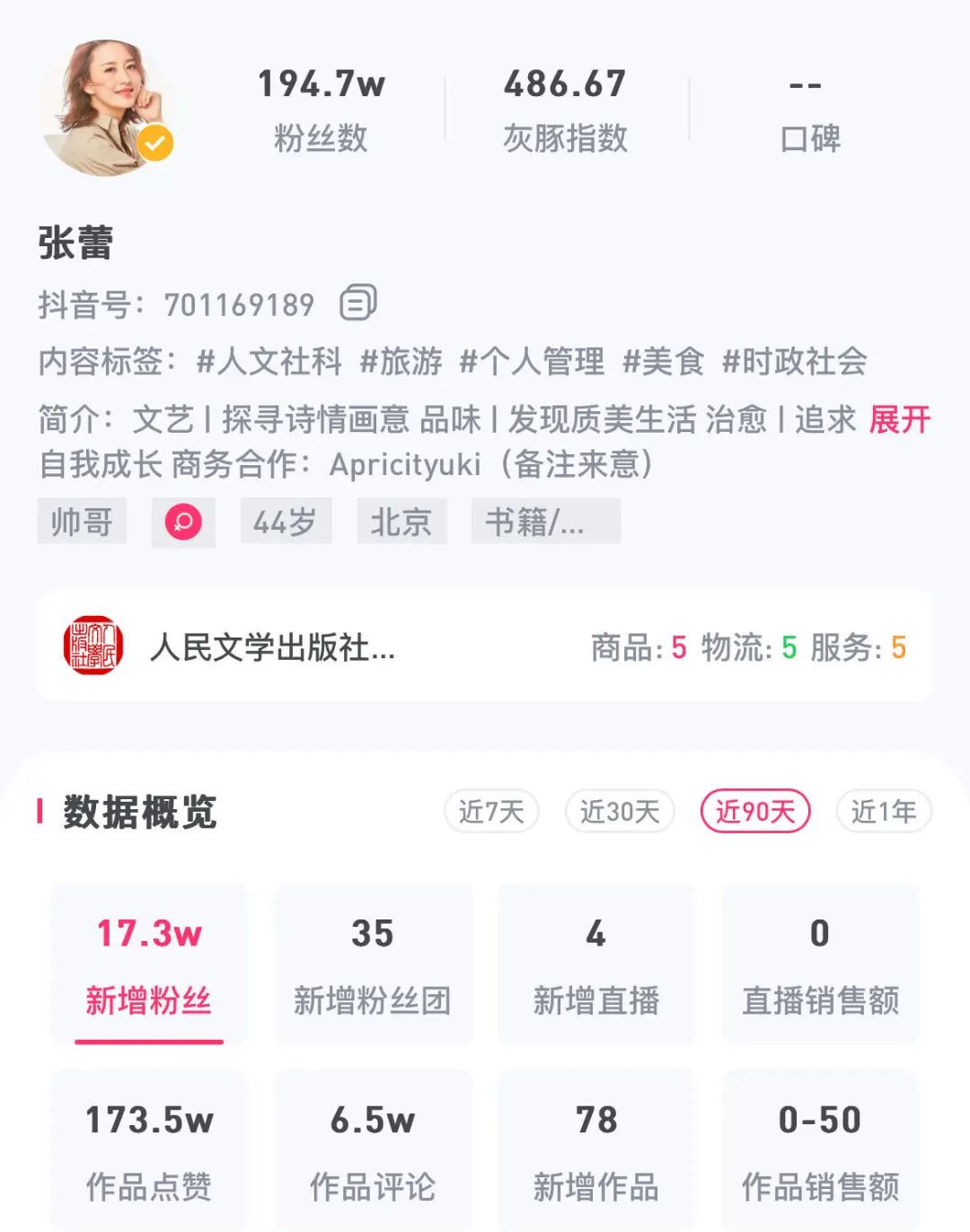
Task: Open the 人民文学出版社 shop card
Action: coord(484,647)
